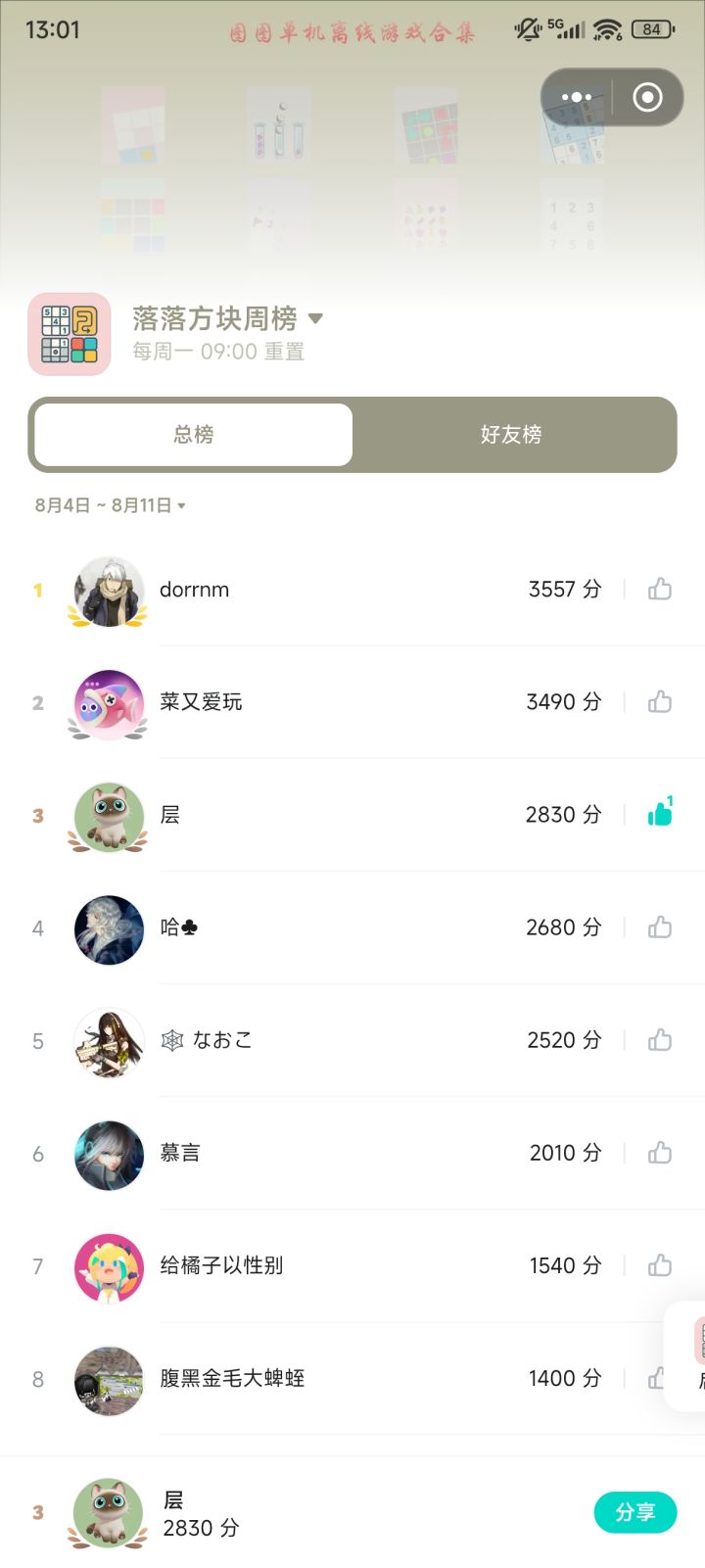Like 哈♣'s 2680 score
This screenshot has height=1568, width=705.
660,927
